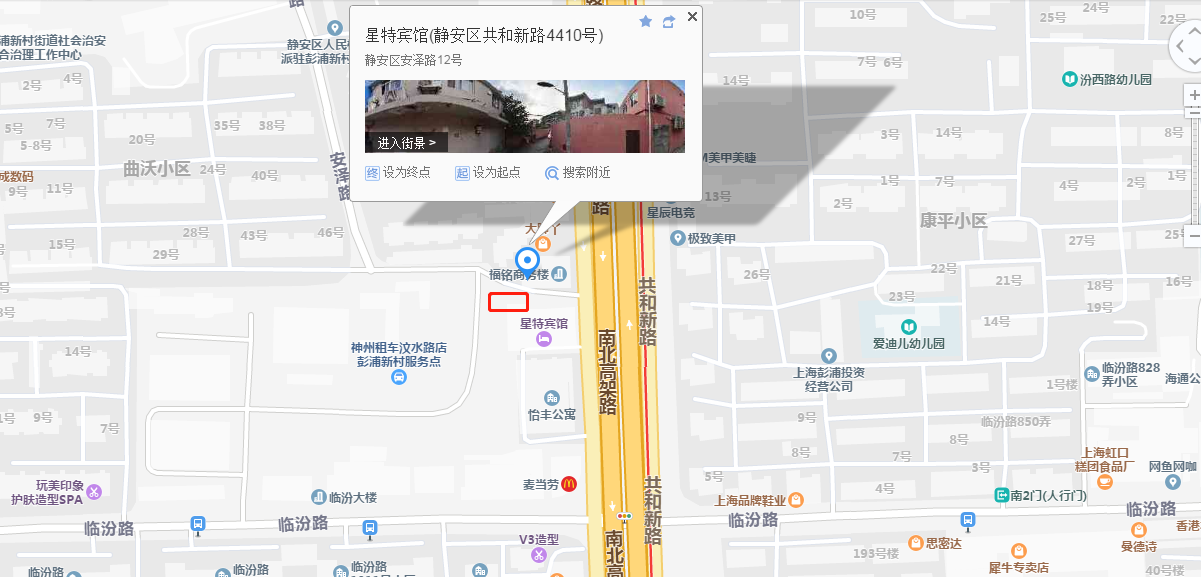The width and height of the screenshot is (1201, 577).
Task: Tap the 上海彭浦投资经营公司 marker
Action: click(x=828, y=356)
